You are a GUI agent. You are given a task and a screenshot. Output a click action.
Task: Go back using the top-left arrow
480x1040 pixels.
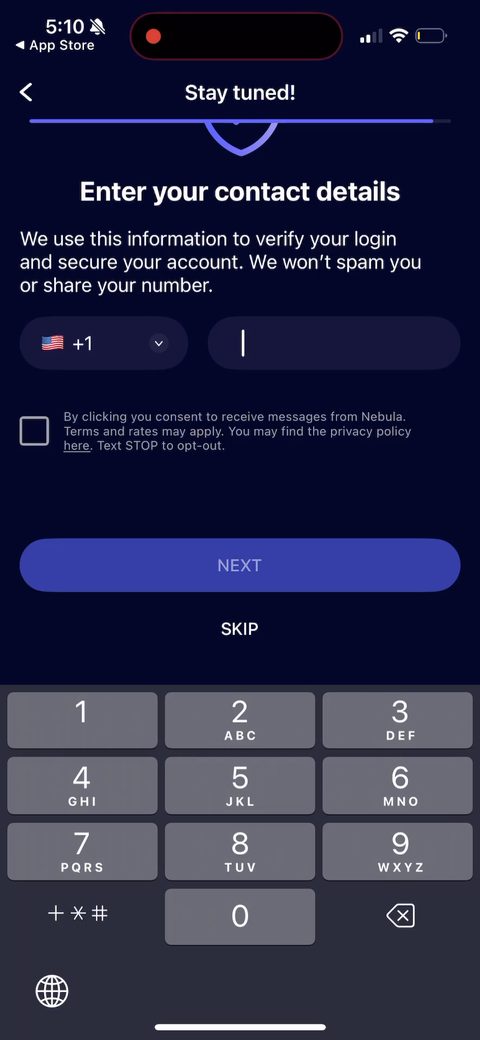pyautogui.click(x=26, y=92)
